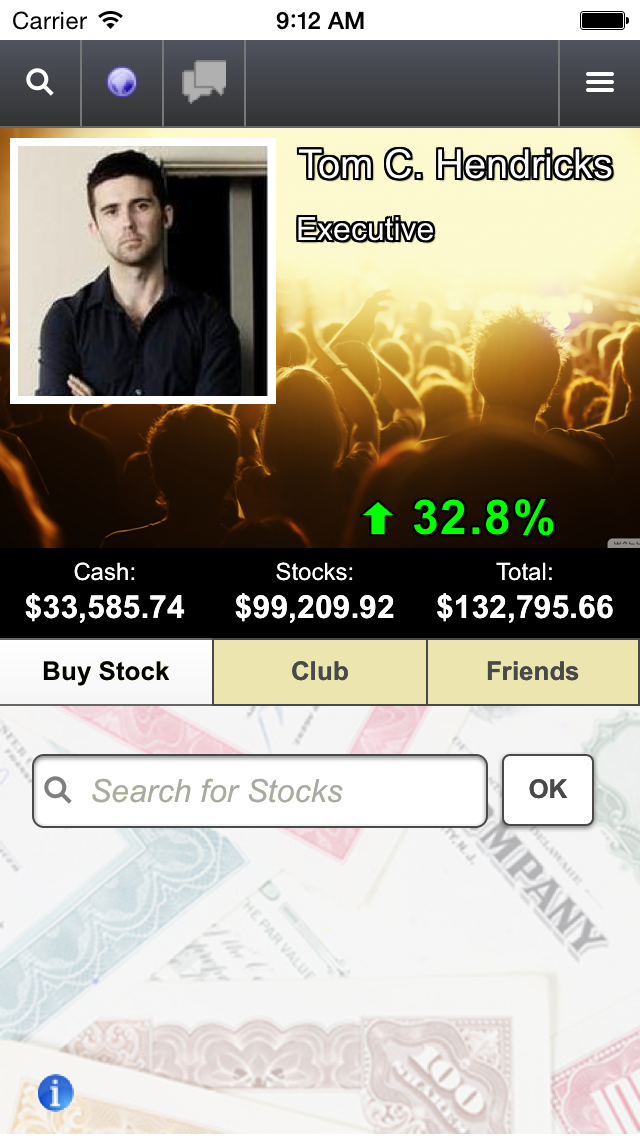Tap the Search for Stocks field

[260, 791]
